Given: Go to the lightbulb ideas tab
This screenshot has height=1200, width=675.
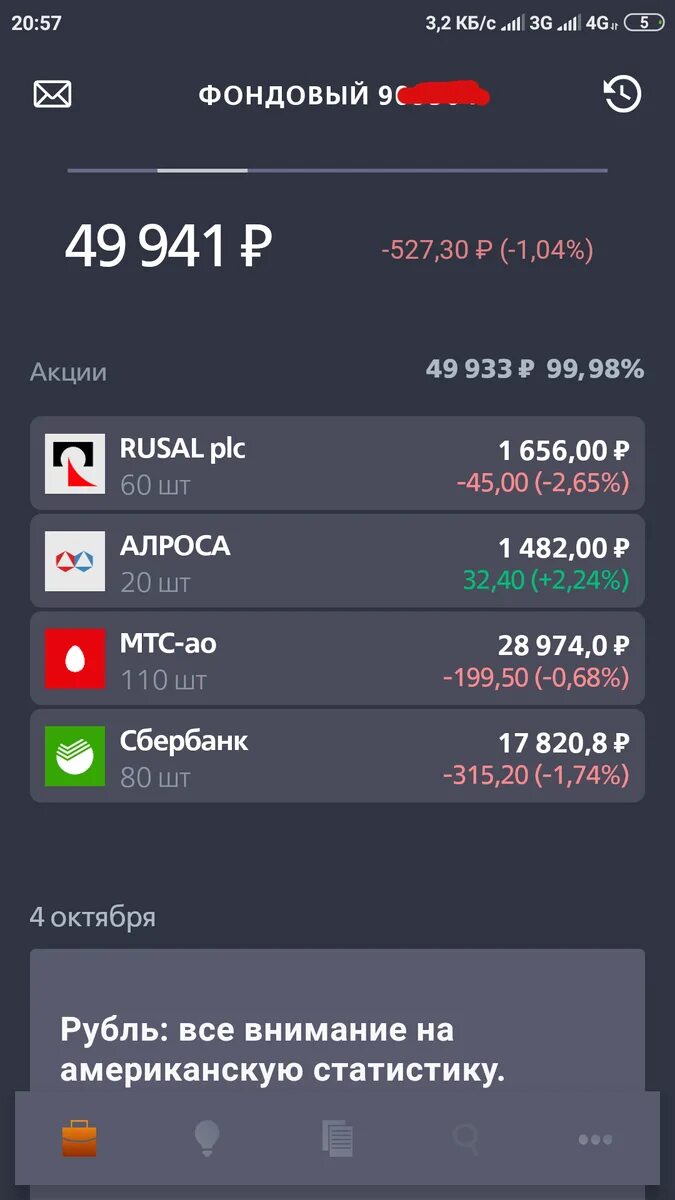Looking at the screenshot, I should coord(207,1138).
